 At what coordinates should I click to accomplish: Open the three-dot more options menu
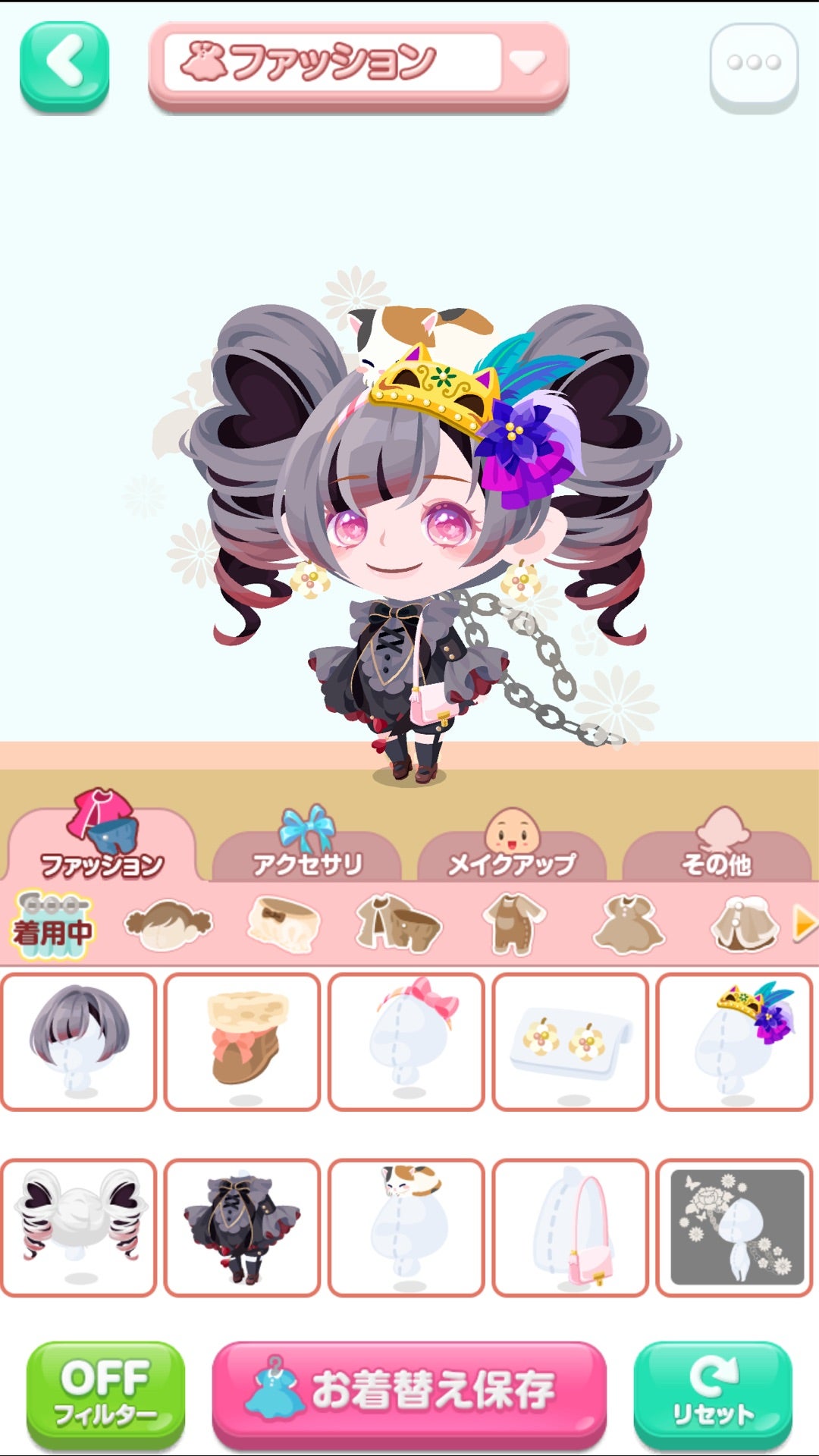click(753, 65)
